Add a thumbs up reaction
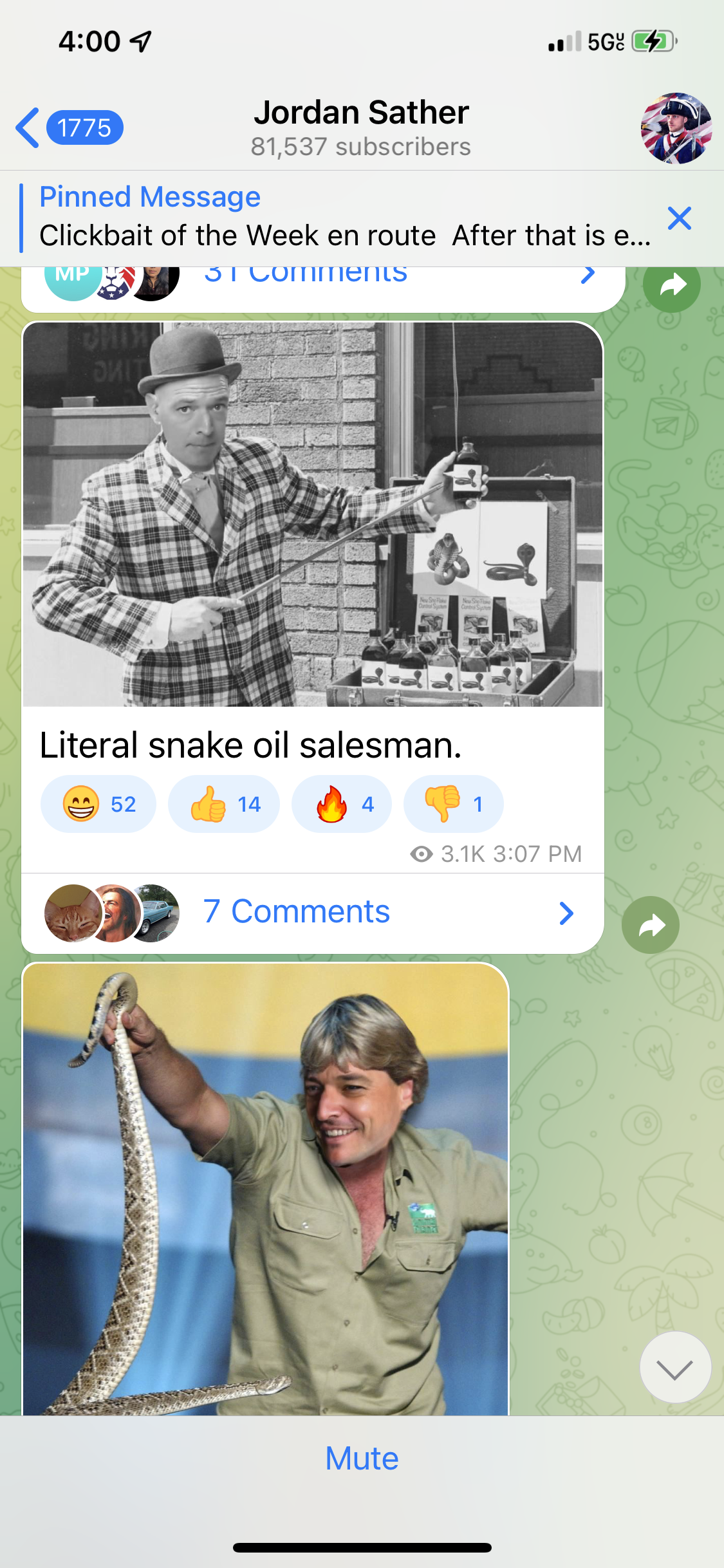 [223, 804]
